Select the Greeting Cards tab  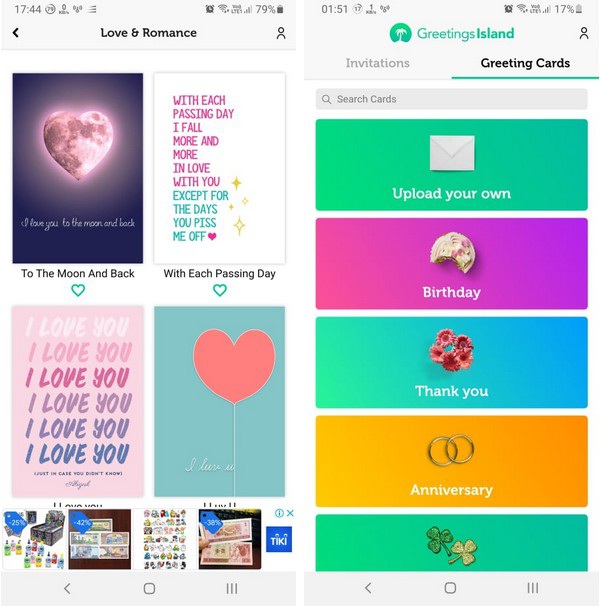pos(525,63)
